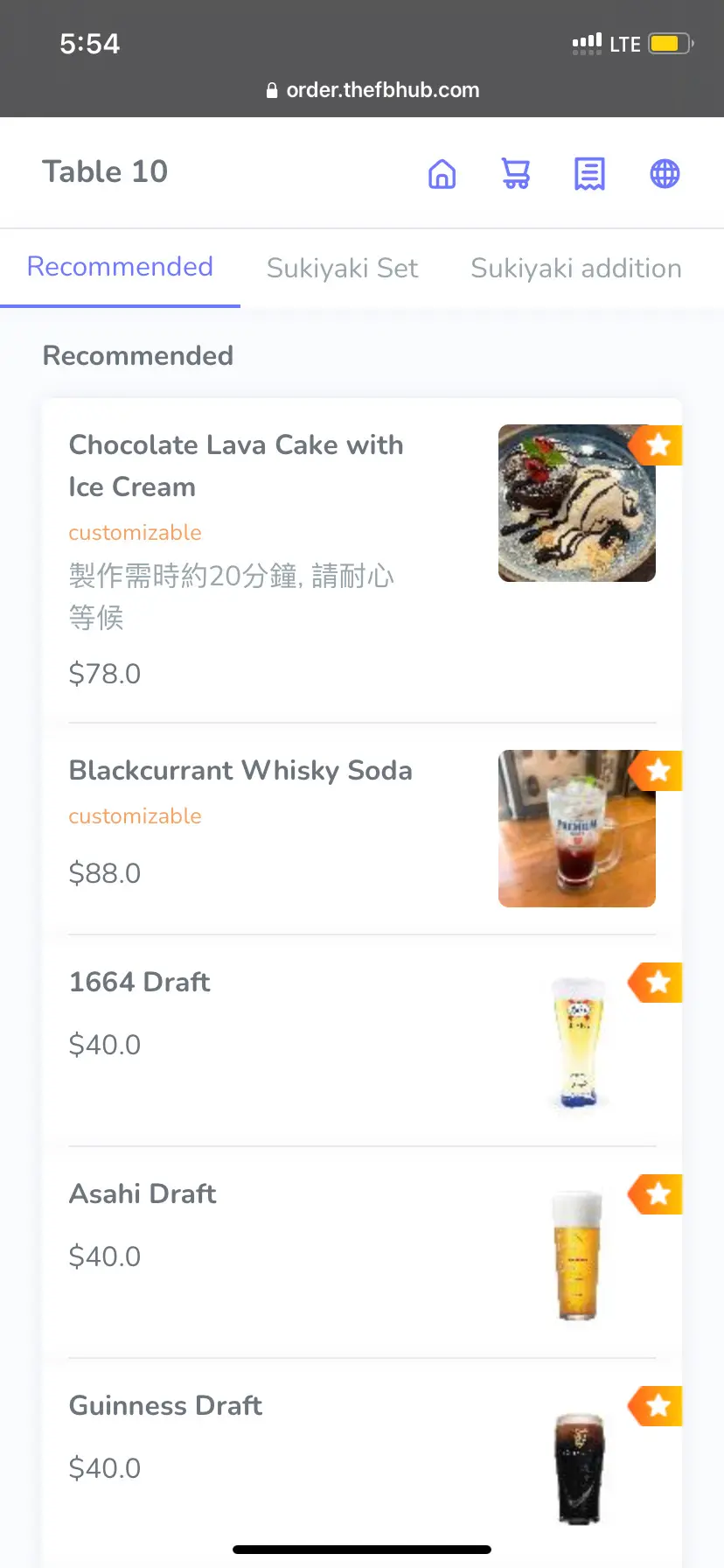Open the shopping cart
The image size is (724, 1568).
pos(516,173)
